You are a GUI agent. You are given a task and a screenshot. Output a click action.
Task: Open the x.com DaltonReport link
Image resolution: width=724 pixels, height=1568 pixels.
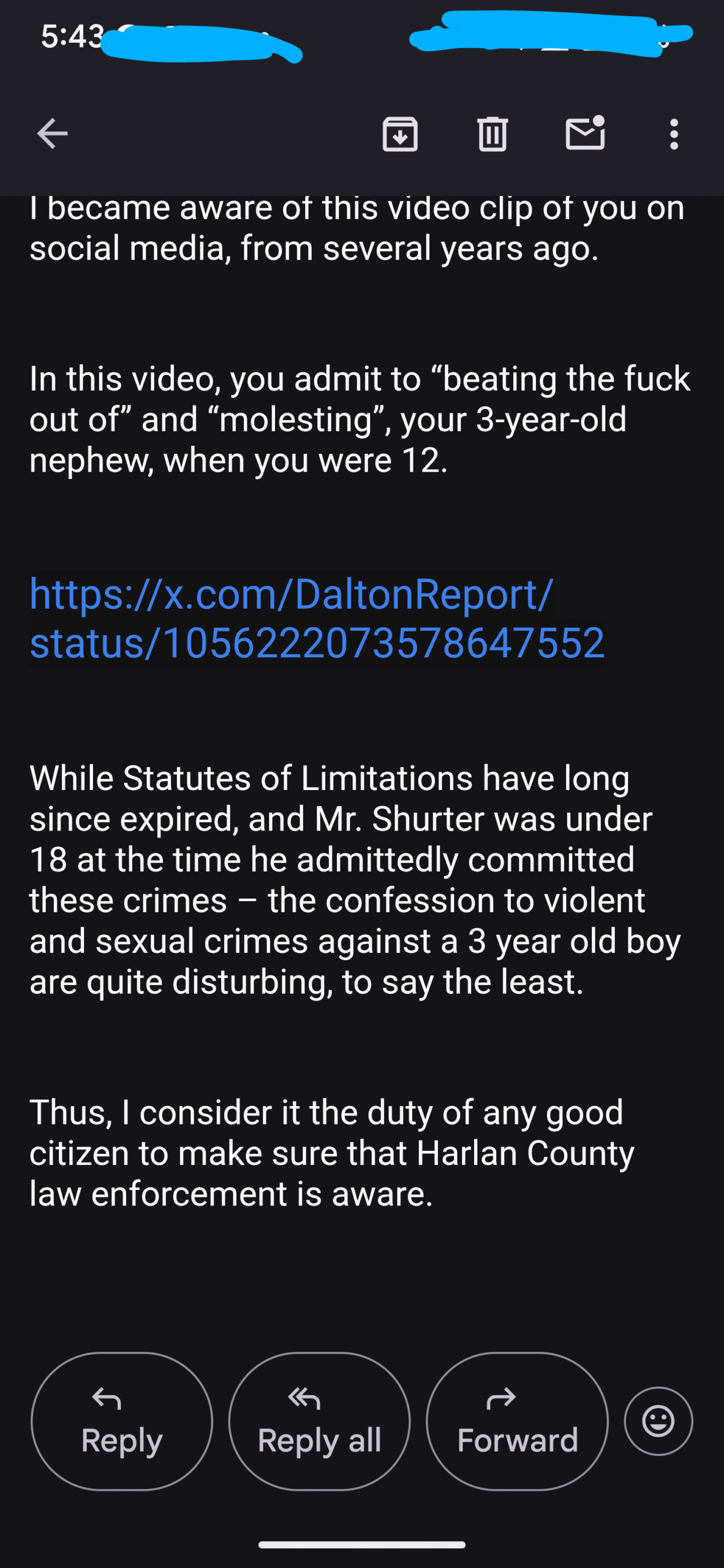point(317,619)
